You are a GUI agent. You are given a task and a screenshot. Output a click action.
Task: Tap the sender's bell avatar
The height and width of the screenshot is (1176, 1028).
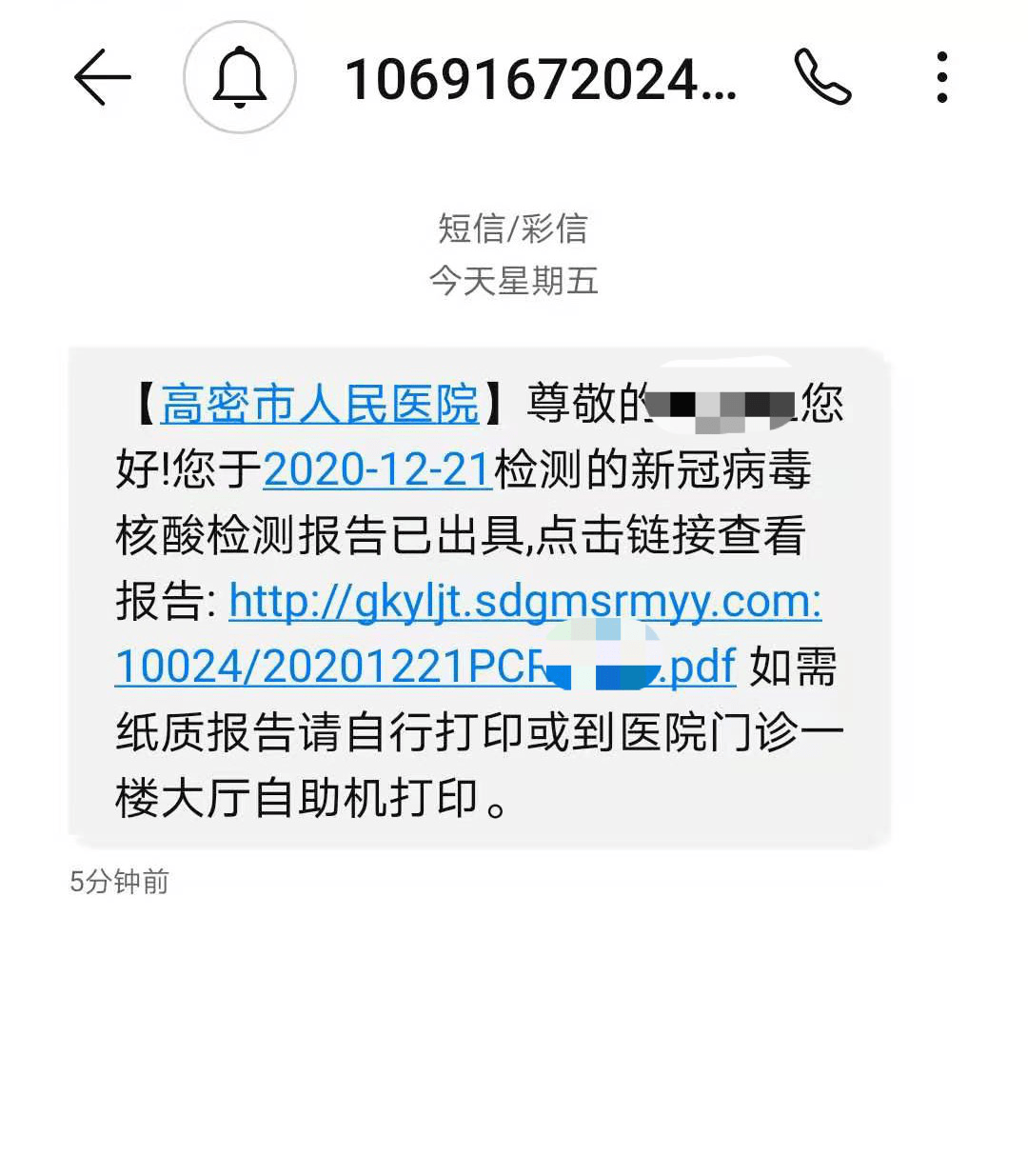pos(240,77)
